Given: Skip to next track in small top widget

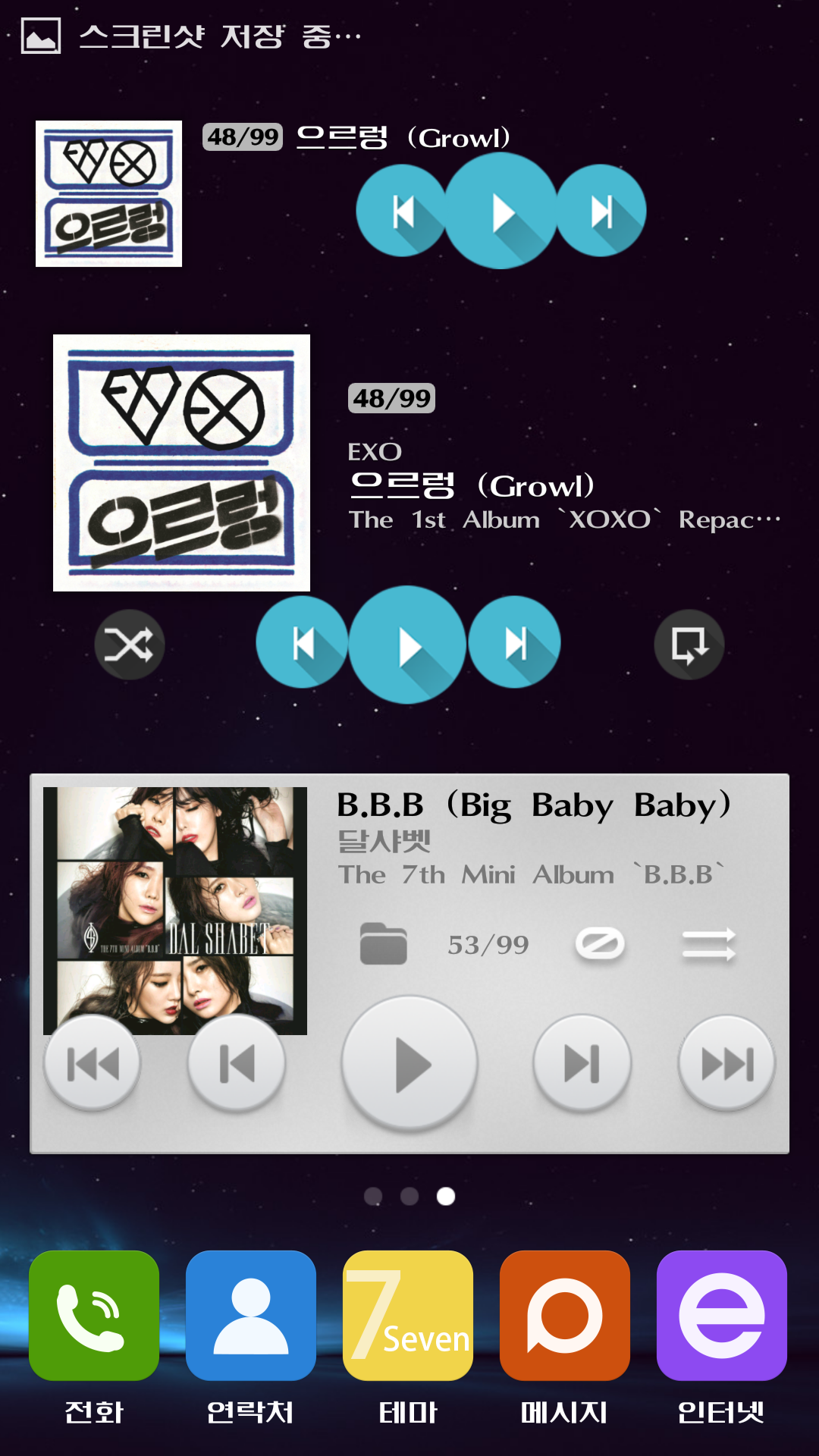Looking at the screenshot, I should 601,211.
